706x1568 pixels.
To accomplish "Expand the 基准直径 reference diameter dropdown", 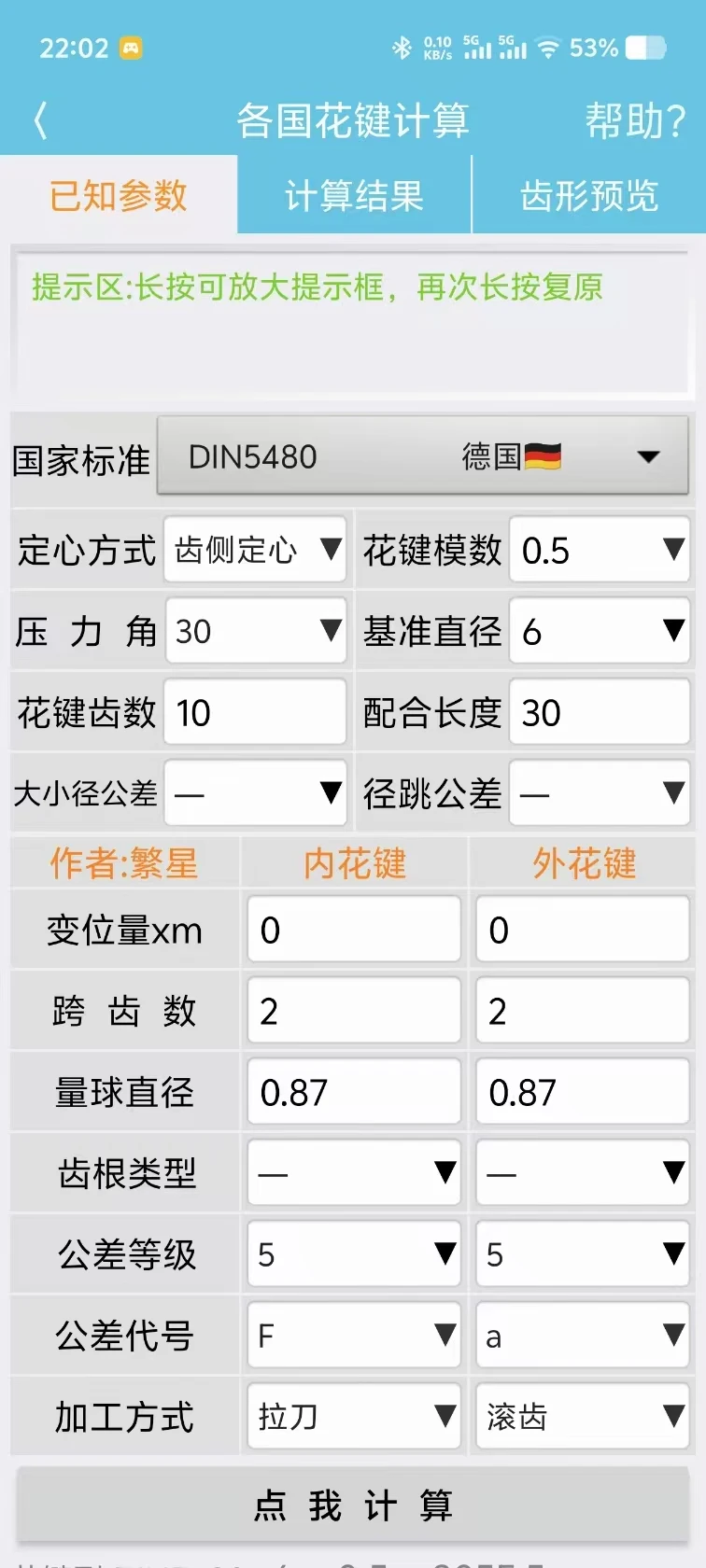I will [598, 631].
